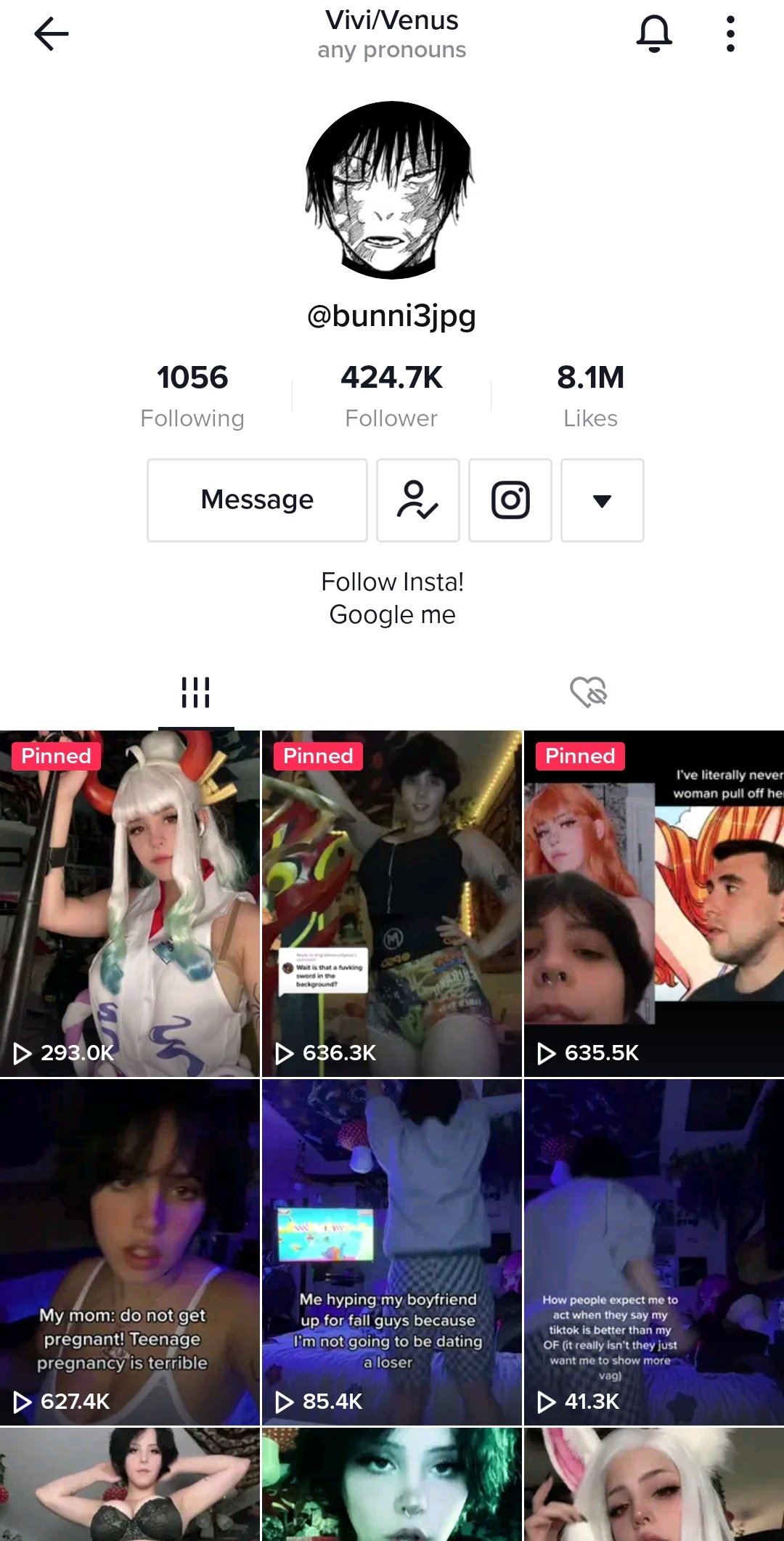Open pinned video with 636.3K views
784x1541 pixels.
coord(391,903)
